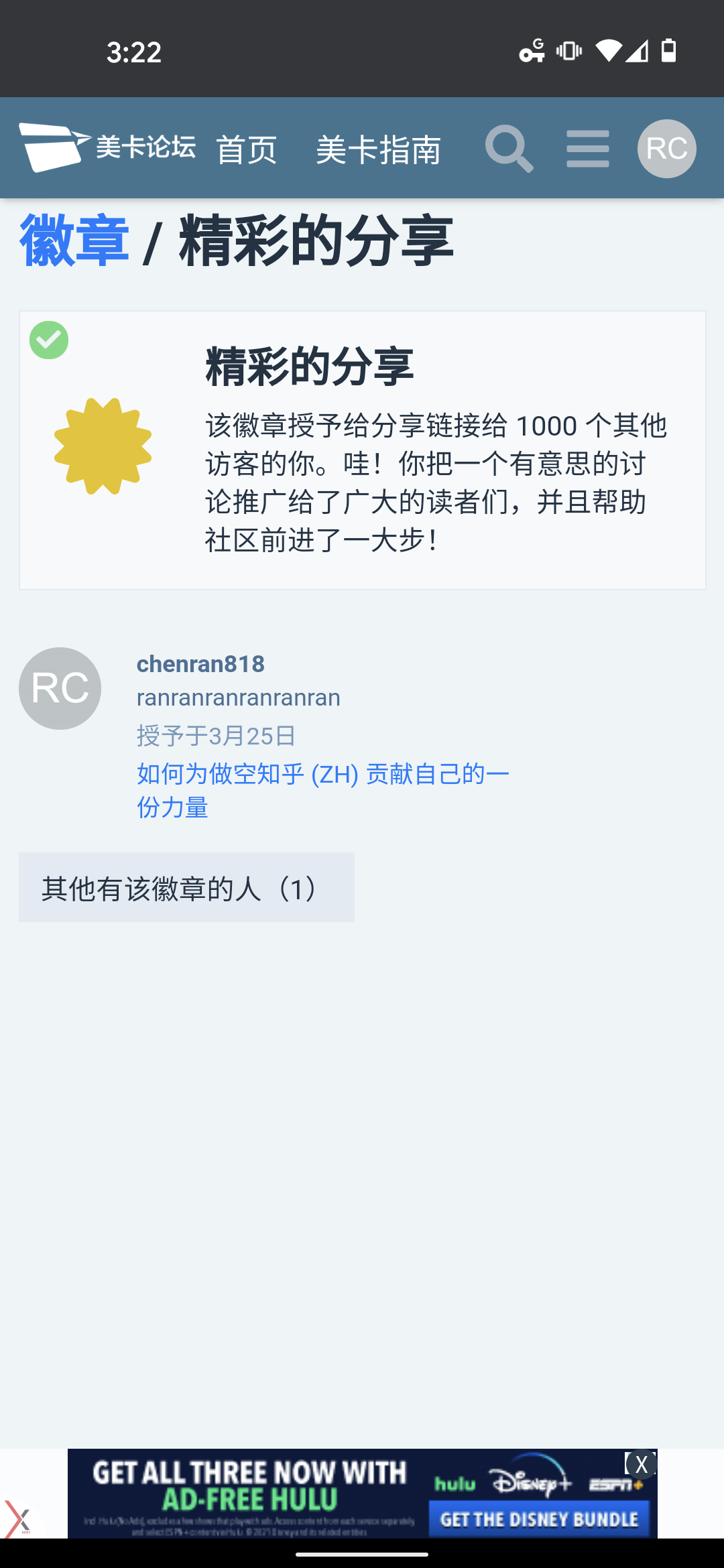The image size is (724, 1568).
Task: Open the 美卡指南 guide link
Action: [x=379, y=149]
